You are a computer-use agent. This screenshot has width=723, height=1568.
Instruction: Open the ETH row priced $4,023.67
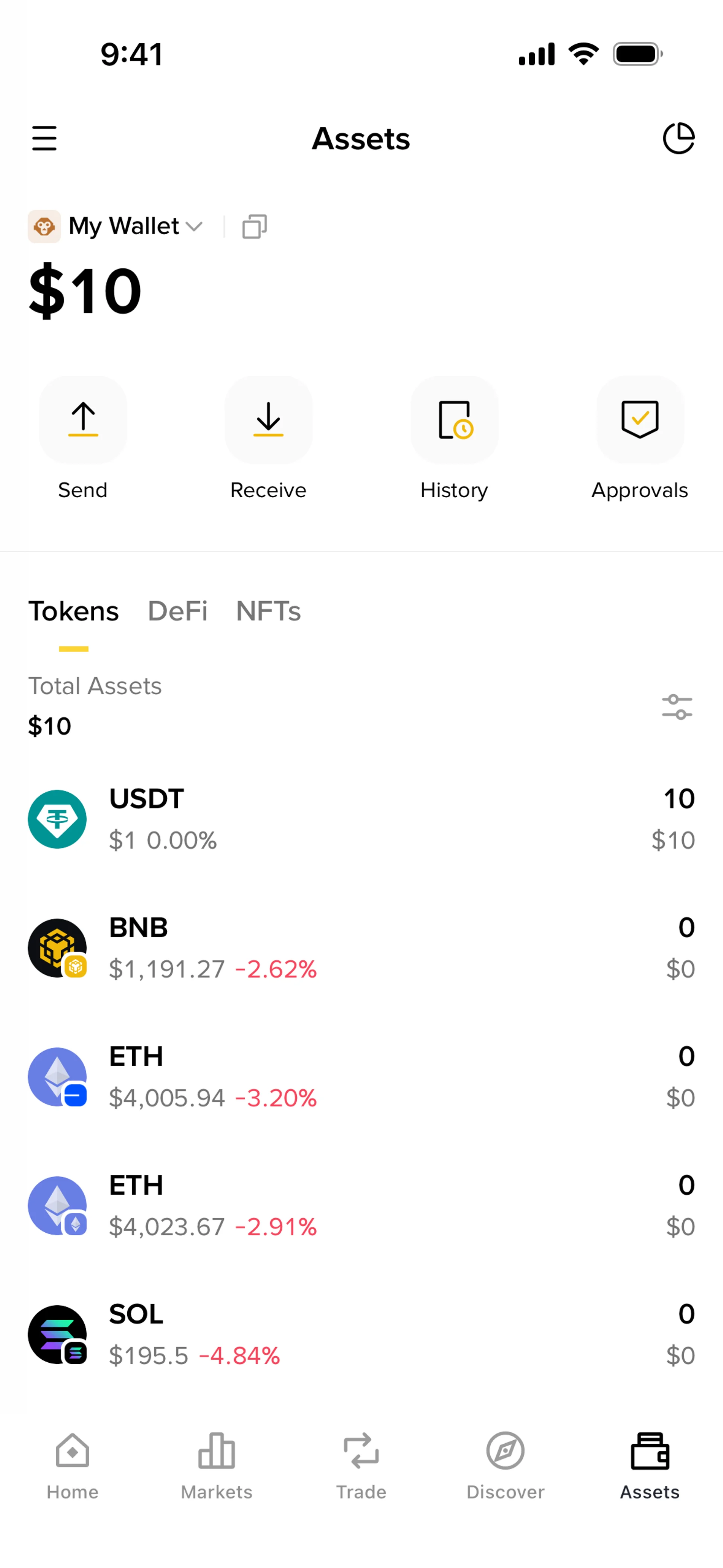pyautogui.click(x=361, y=1206)
